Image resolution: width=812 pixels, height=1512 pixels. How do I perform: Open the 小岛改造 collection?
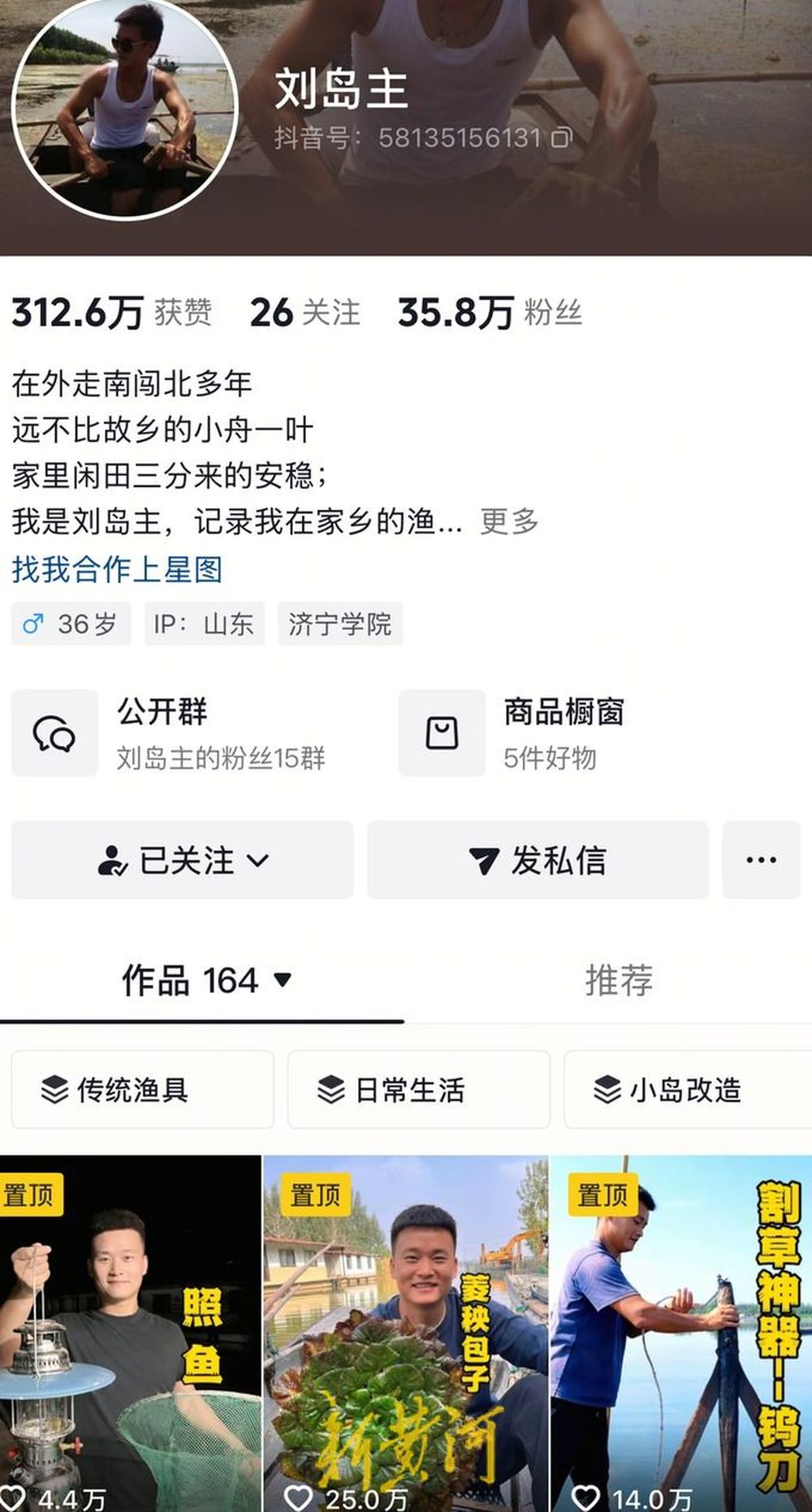tap(686, 1090)
